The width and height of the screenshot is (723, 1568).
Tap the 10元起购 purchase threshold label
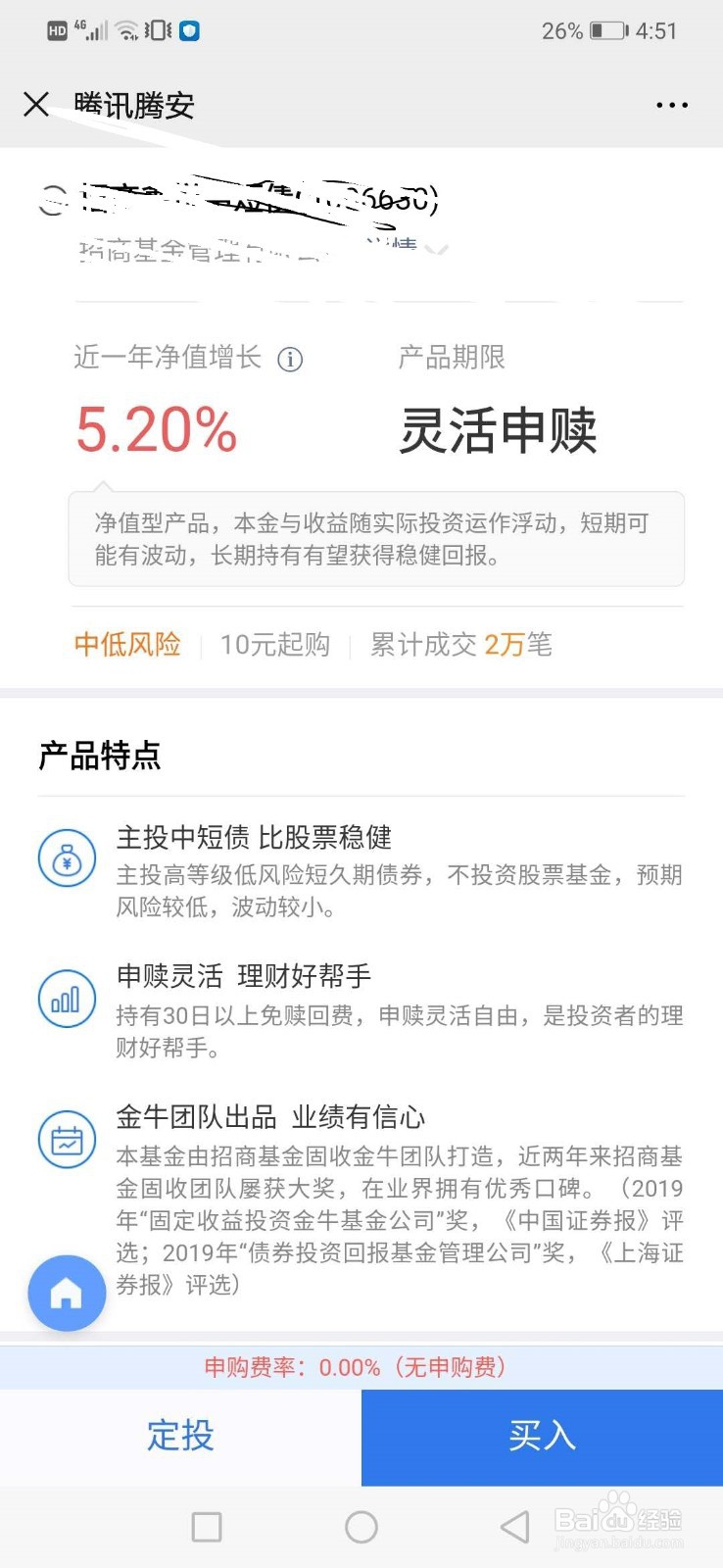274,644
